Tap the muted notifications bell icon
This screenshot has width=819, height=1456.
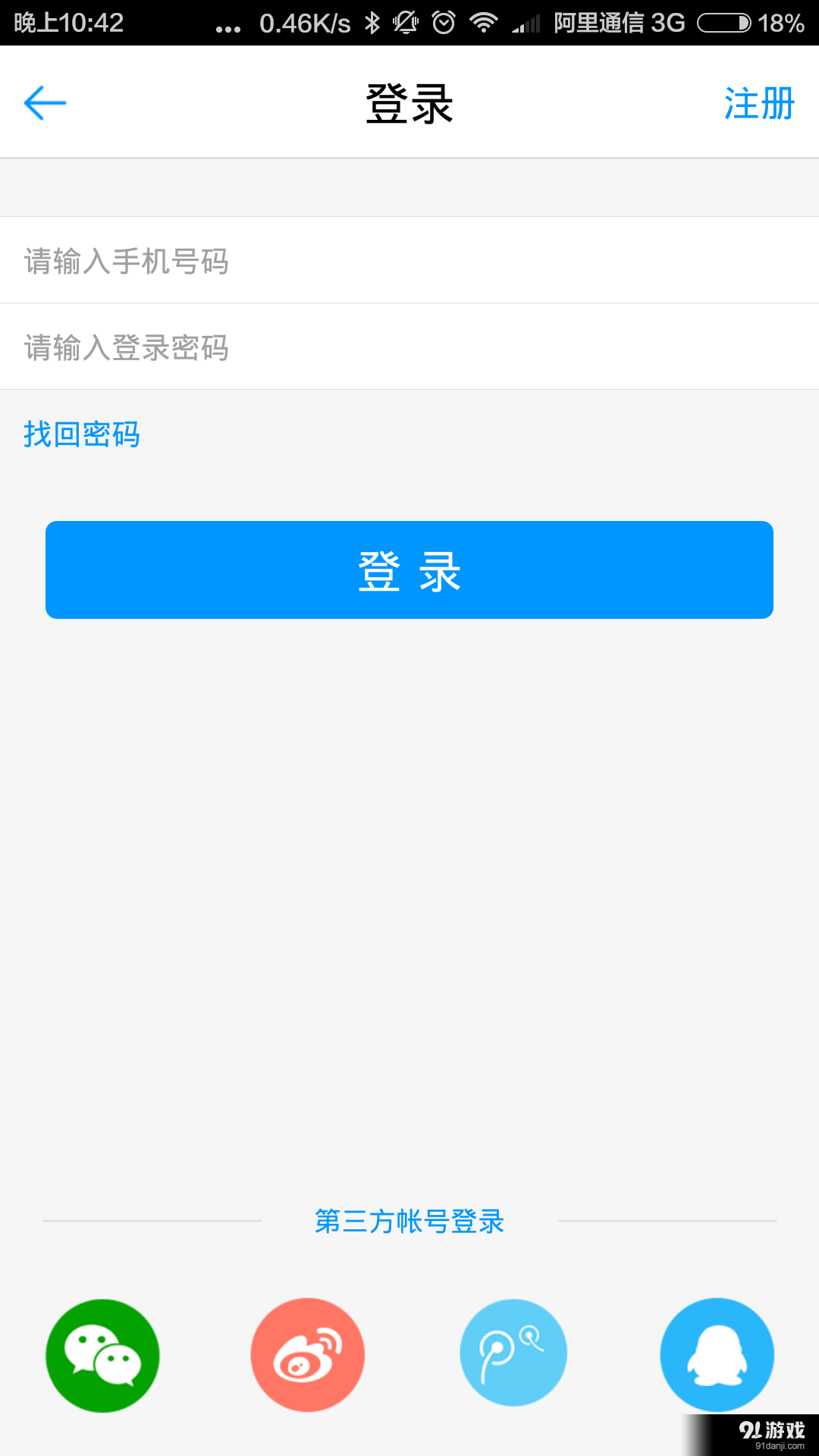pos(407,21)
